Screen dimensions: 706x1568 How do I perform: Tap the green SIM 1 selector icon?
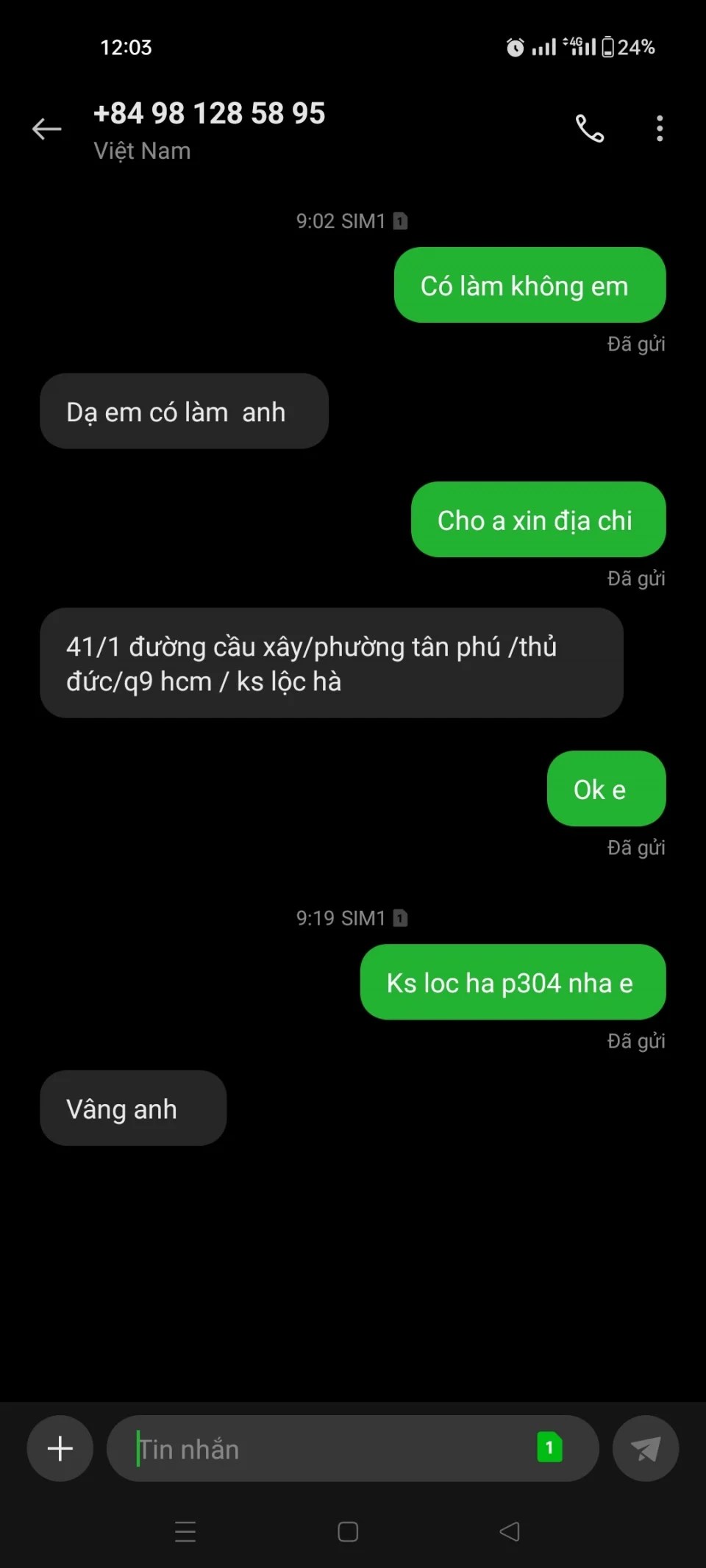(549, 1447)
